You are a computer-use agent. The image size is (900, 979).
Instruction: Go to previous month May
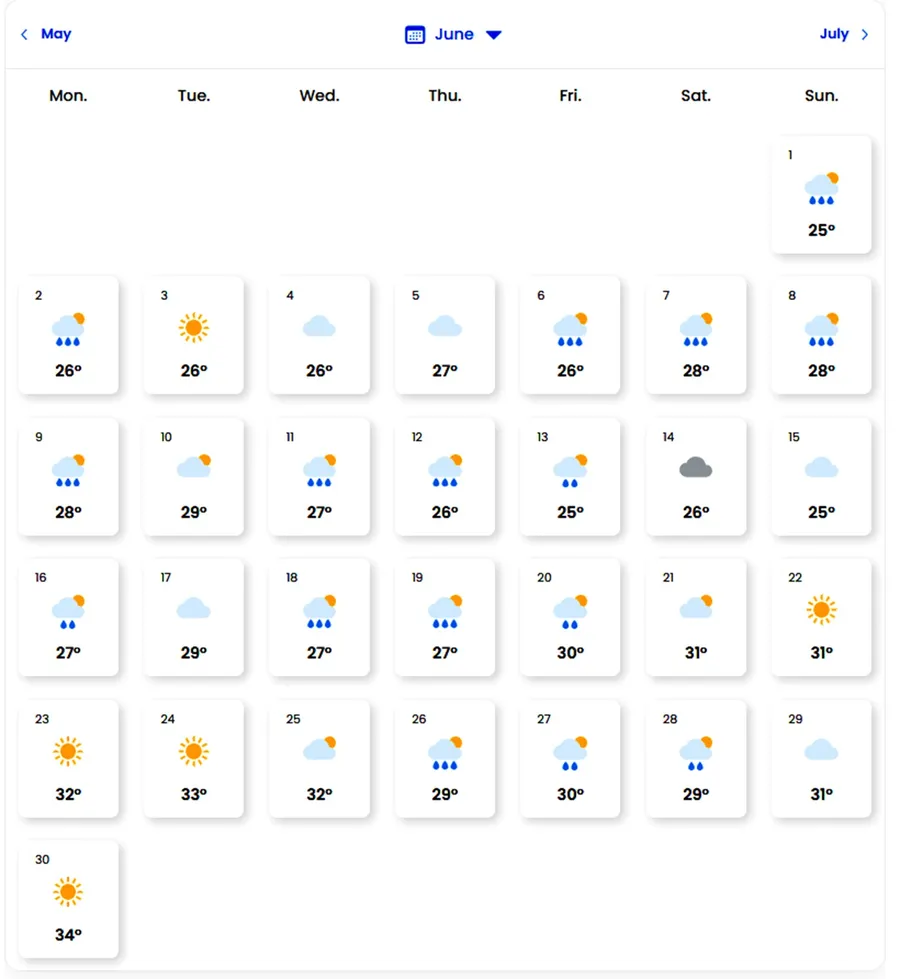coord(46,34)
